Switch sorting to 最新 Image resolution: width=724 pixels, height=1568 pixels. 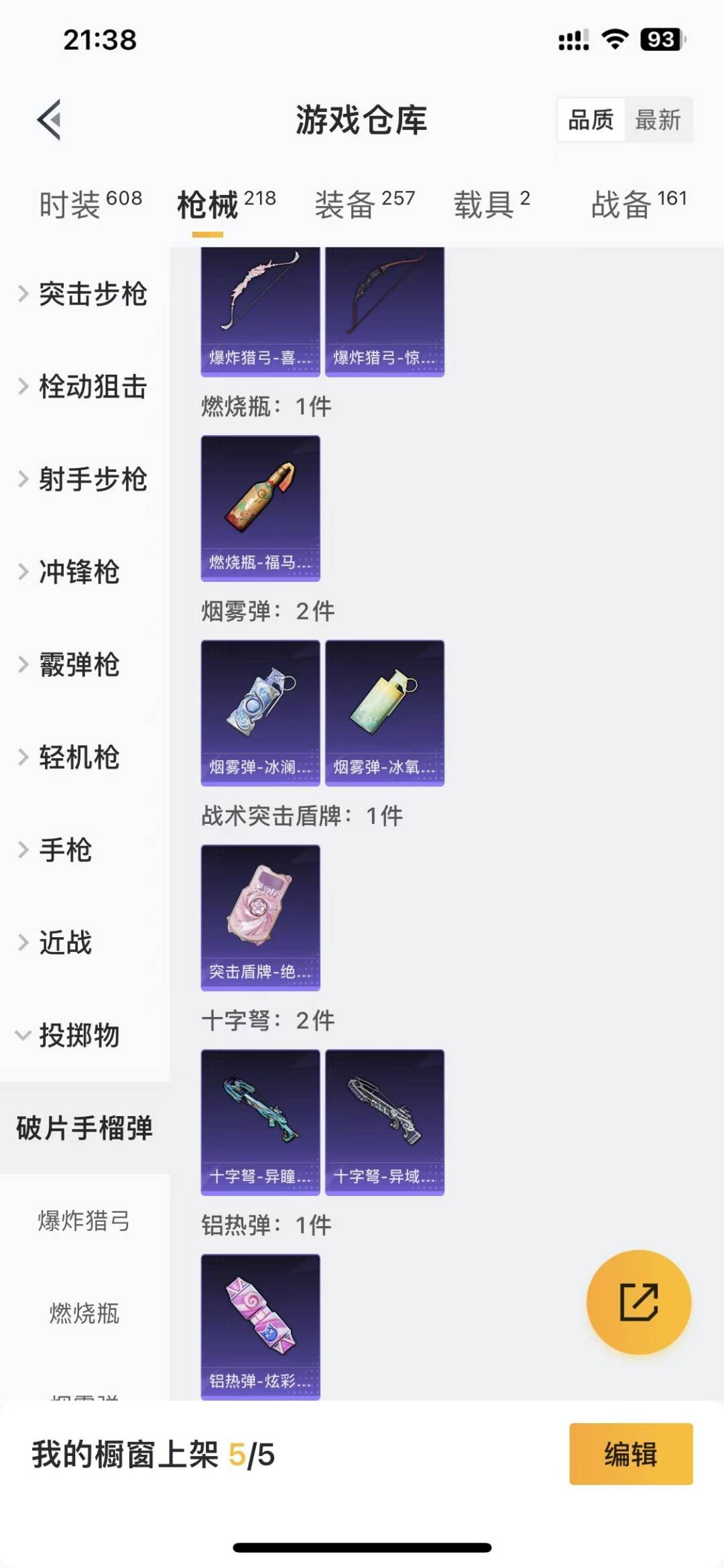(x=659, y=121)
